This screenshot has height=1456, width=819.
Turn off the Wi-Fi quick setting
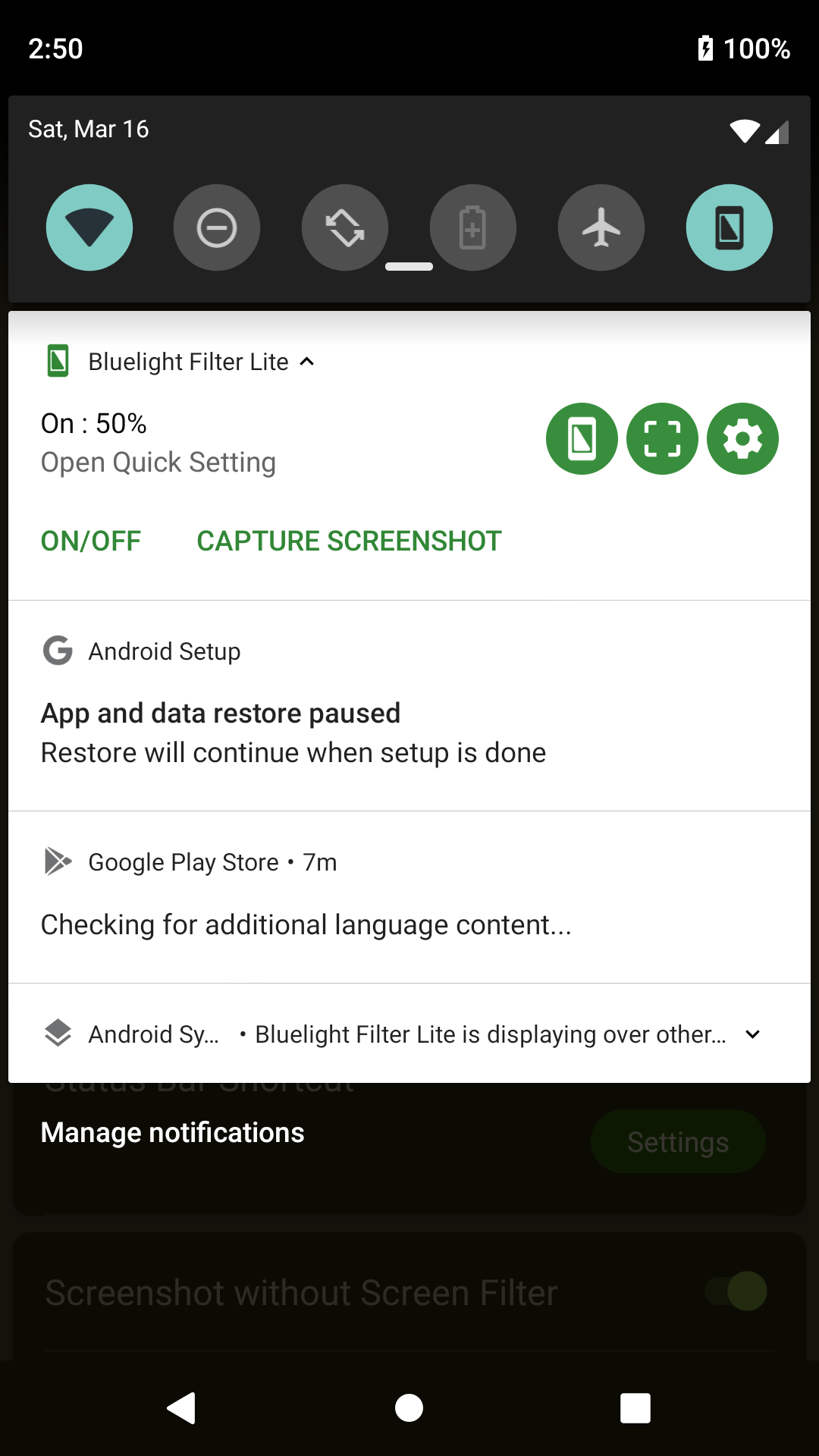coord(89,227)
